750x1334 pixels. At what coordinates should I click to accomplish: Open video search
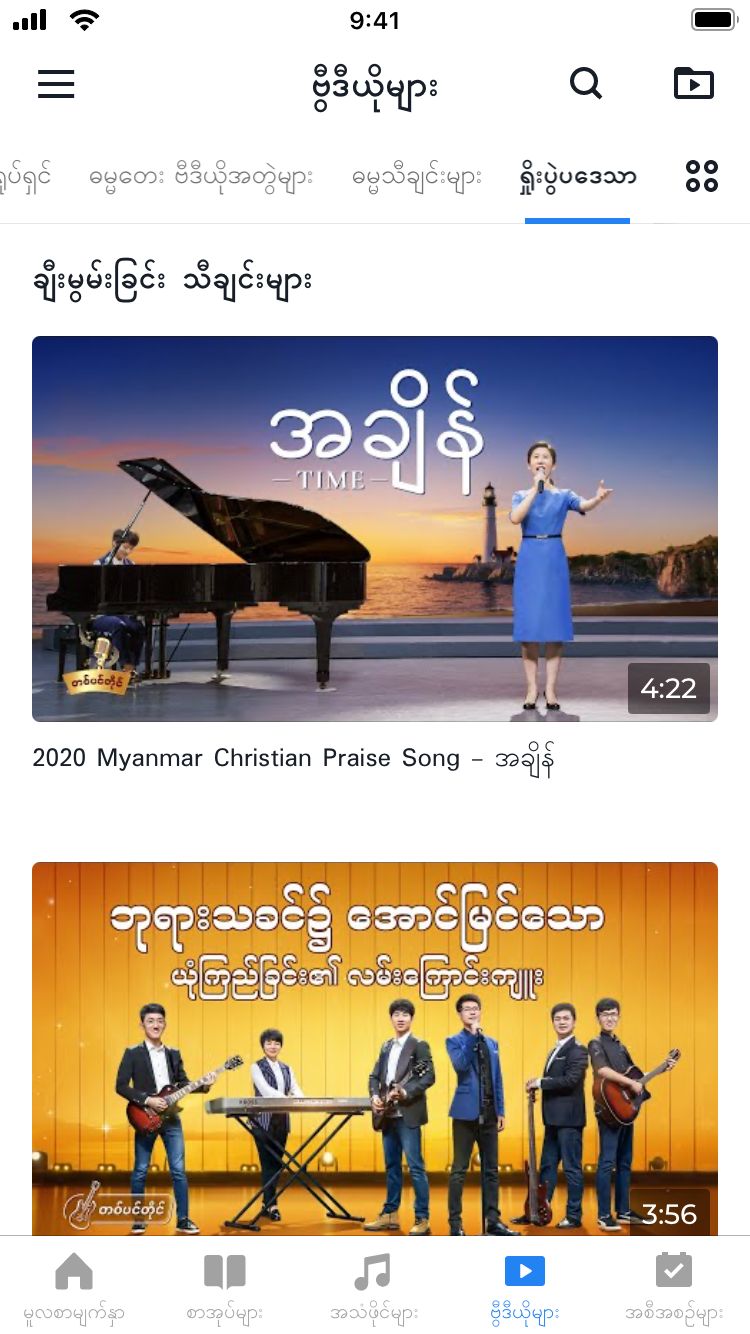(586, 84)
